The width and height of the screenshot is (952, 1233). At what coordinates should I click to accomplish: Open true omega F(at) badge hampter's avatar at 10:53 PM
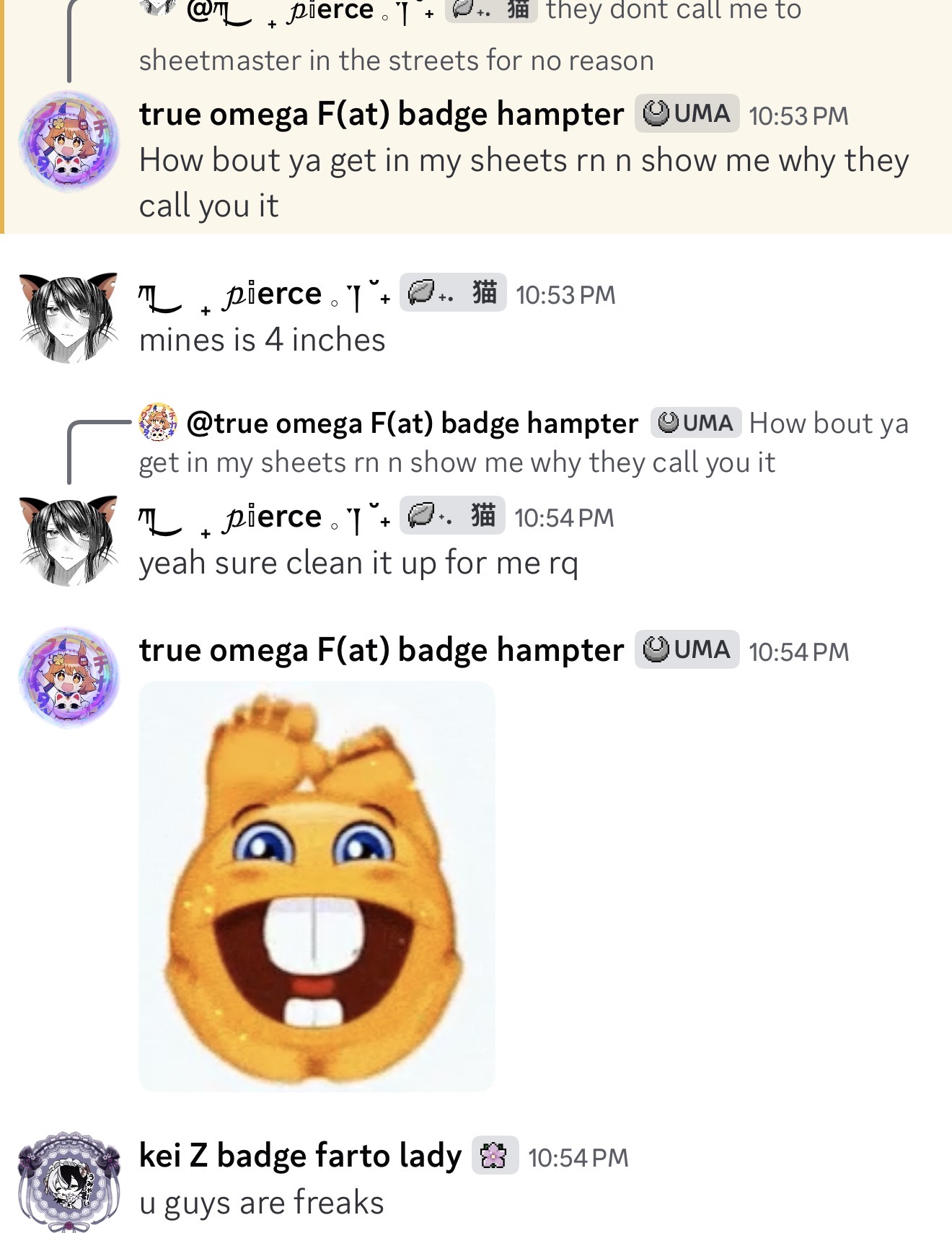click(x=69, y=141)
